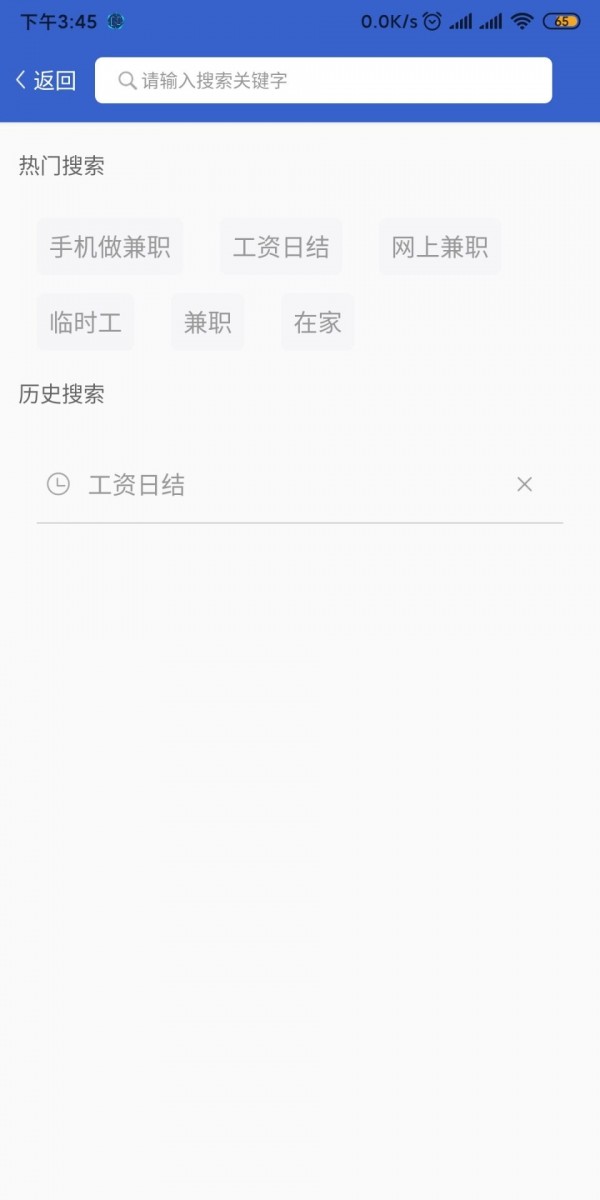This screenshot has width=600, height=1200.
Task: Choose the 网上兼职 hot search chip
Action: coord(440,247)
